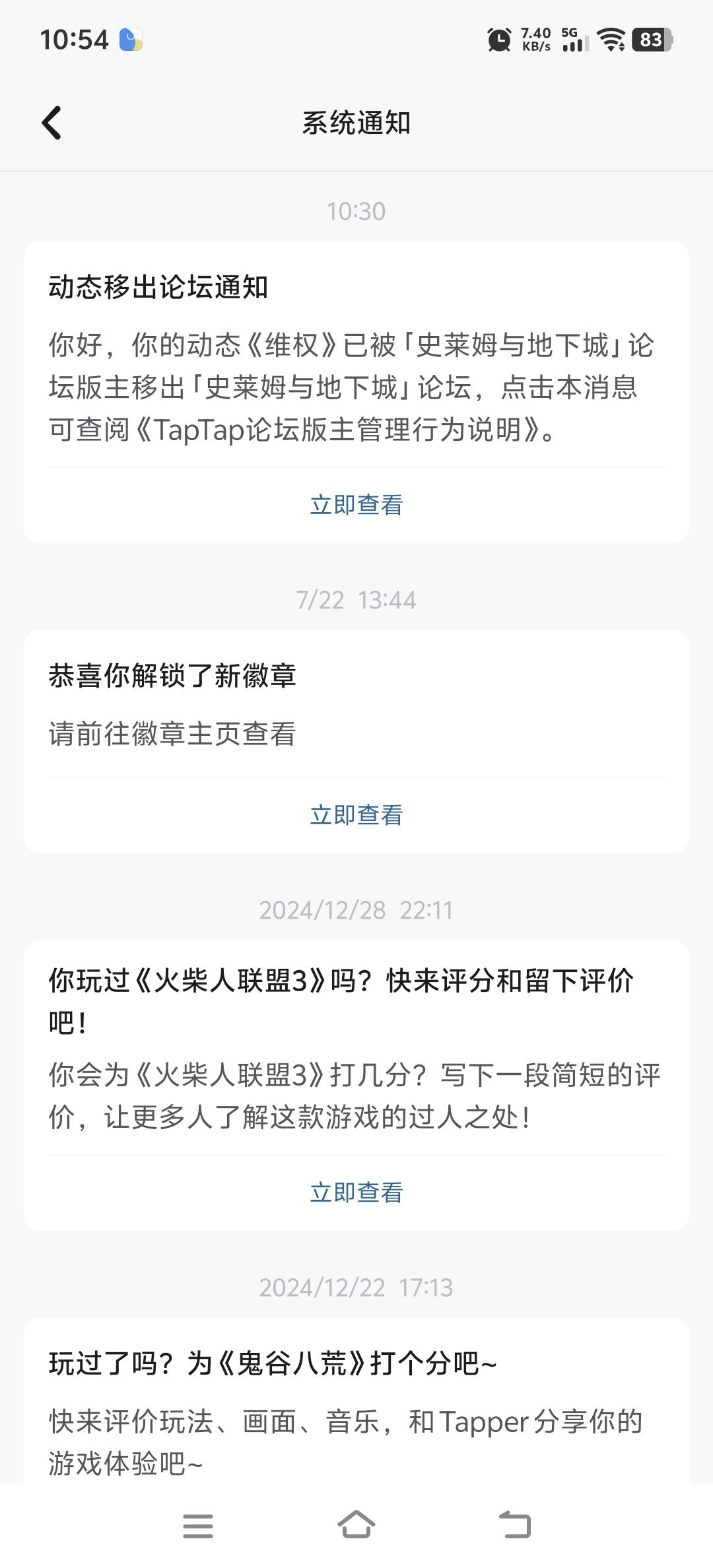Tap the 系统通知 title in header
713x1568 pixels.
[x=356, y=122]
